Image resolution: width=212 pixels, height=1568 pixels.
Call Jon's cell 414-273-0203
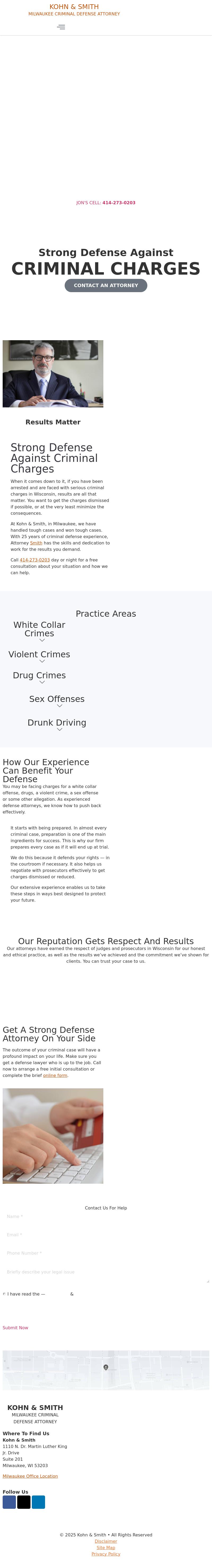tap(118, 203)
